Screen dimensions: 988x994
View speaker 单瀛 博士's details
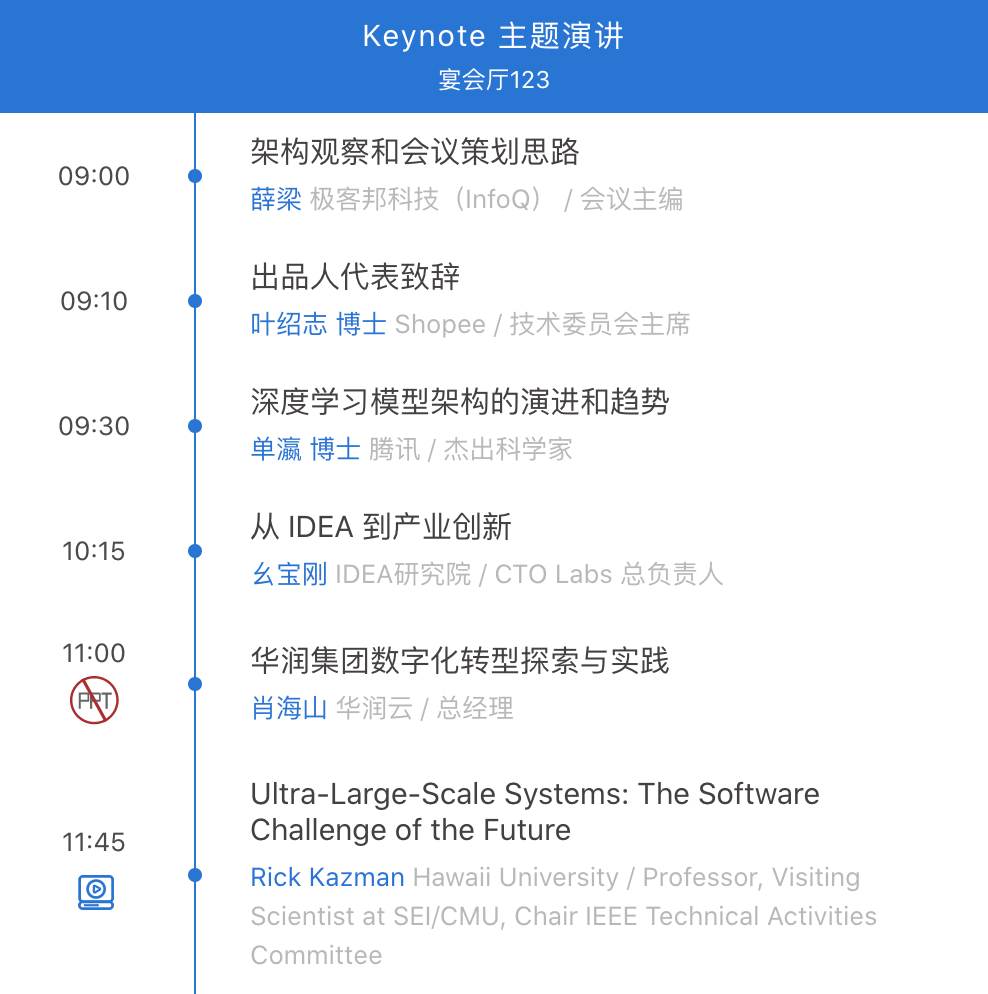[305, 449]
